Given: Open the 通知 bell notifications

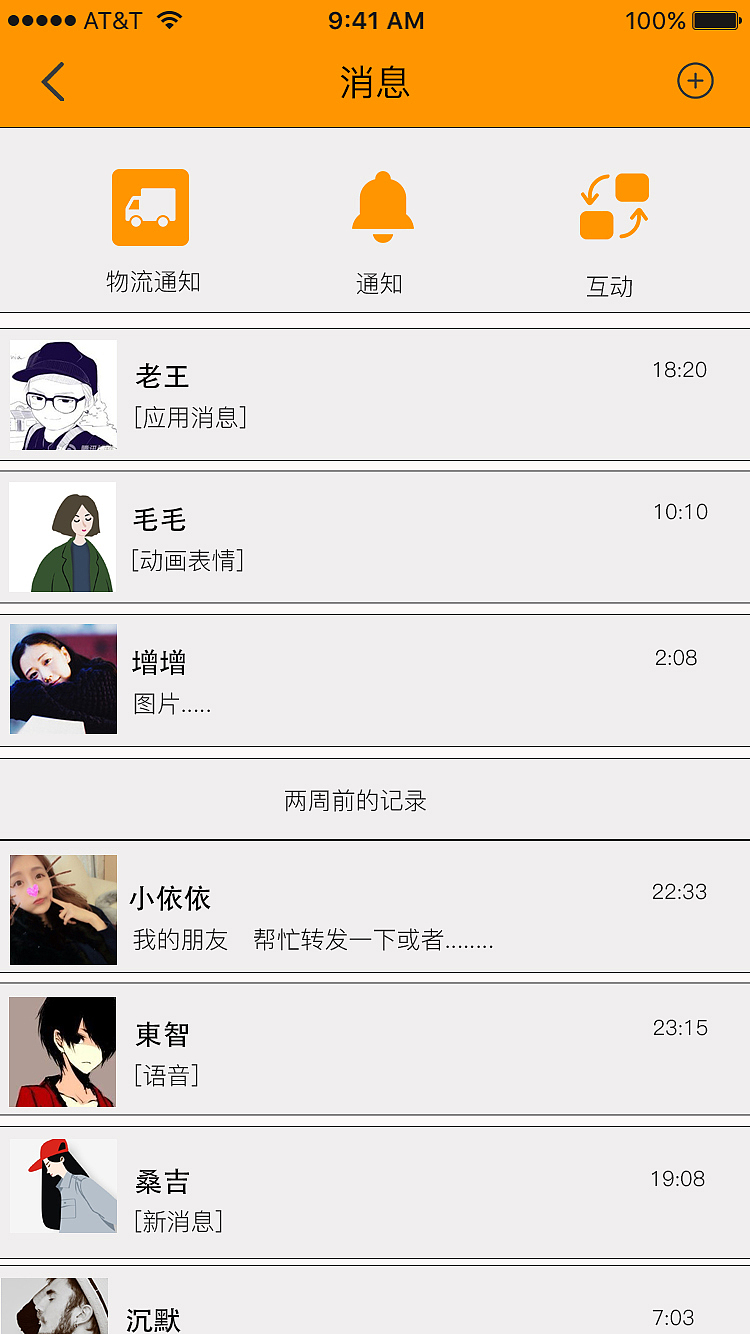Looking at the screenshot, I should (x=381, y=207).
